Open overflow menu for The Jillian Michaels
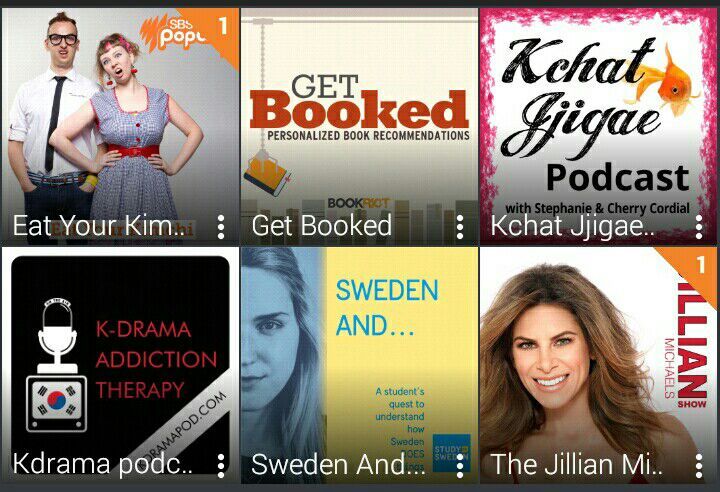The height and width of the screenshot is (492, 720). pyautogui.click(x=699, y=465)
